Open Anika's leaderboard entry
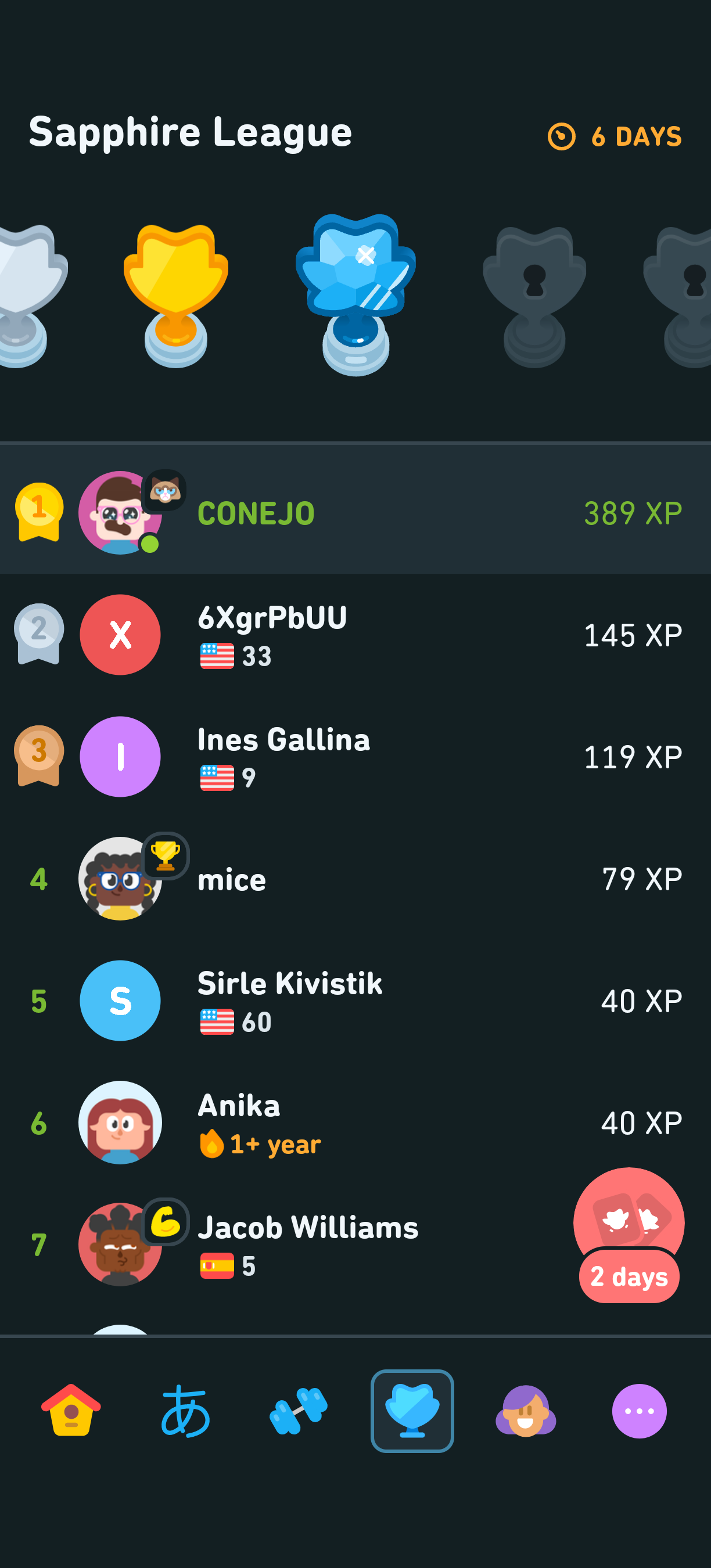This screenshot has width=711, height=1568. pos(355,1122)
